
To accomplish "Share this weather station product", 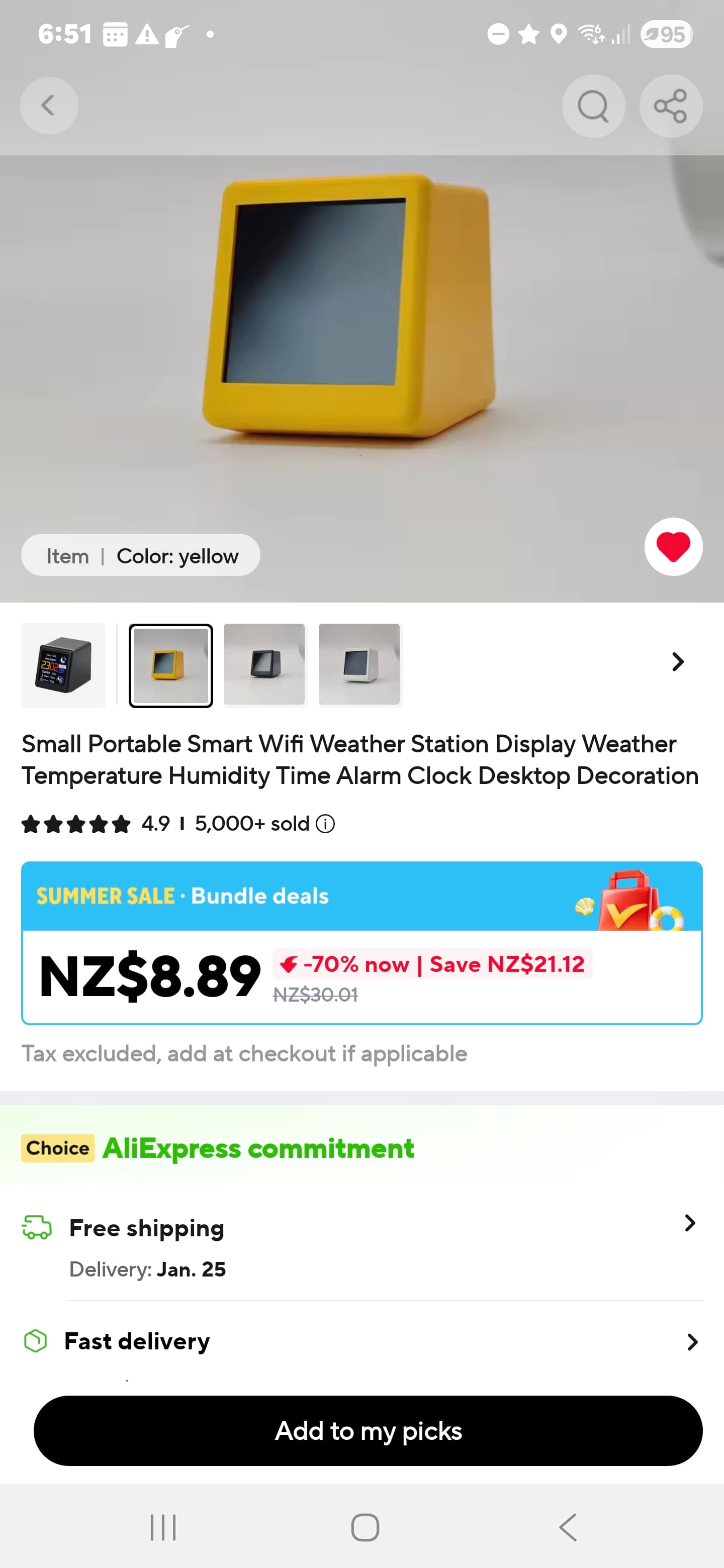I will coord(670,106).
